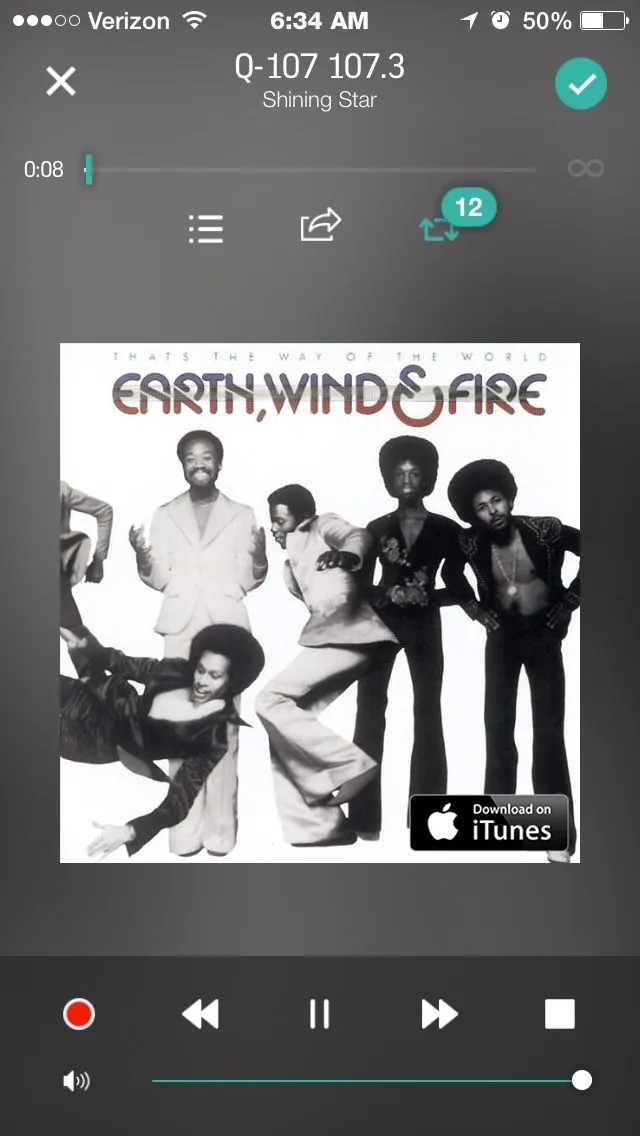The image size is (640, 1136).
Task: Tap the Download on iTunes badge
Action: 489,823
